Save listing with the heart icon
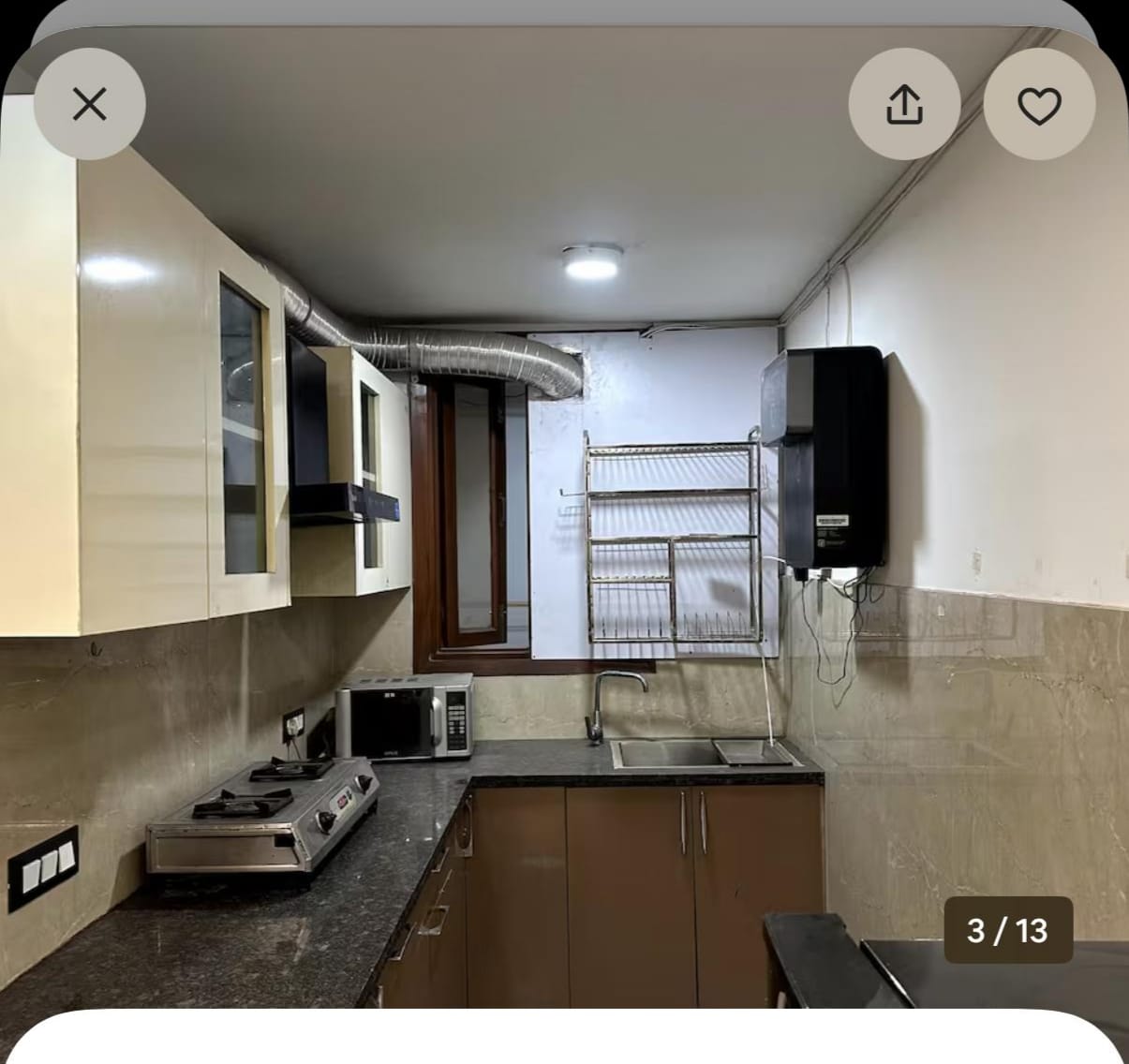This screenshot has height=1064, width=1129. [1039, 104]
